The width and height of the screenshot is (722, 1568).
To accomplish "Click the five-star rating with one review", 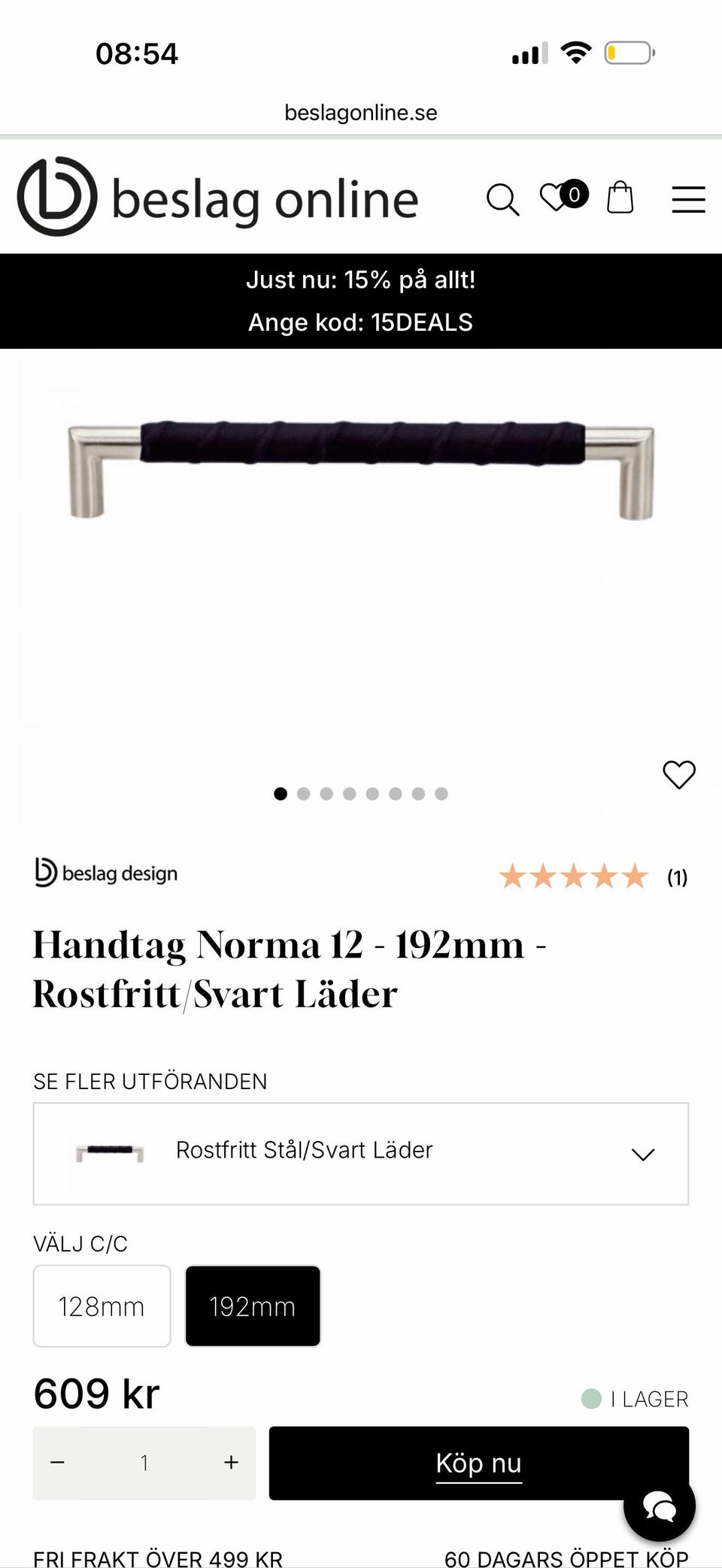I will pos(574,876).
